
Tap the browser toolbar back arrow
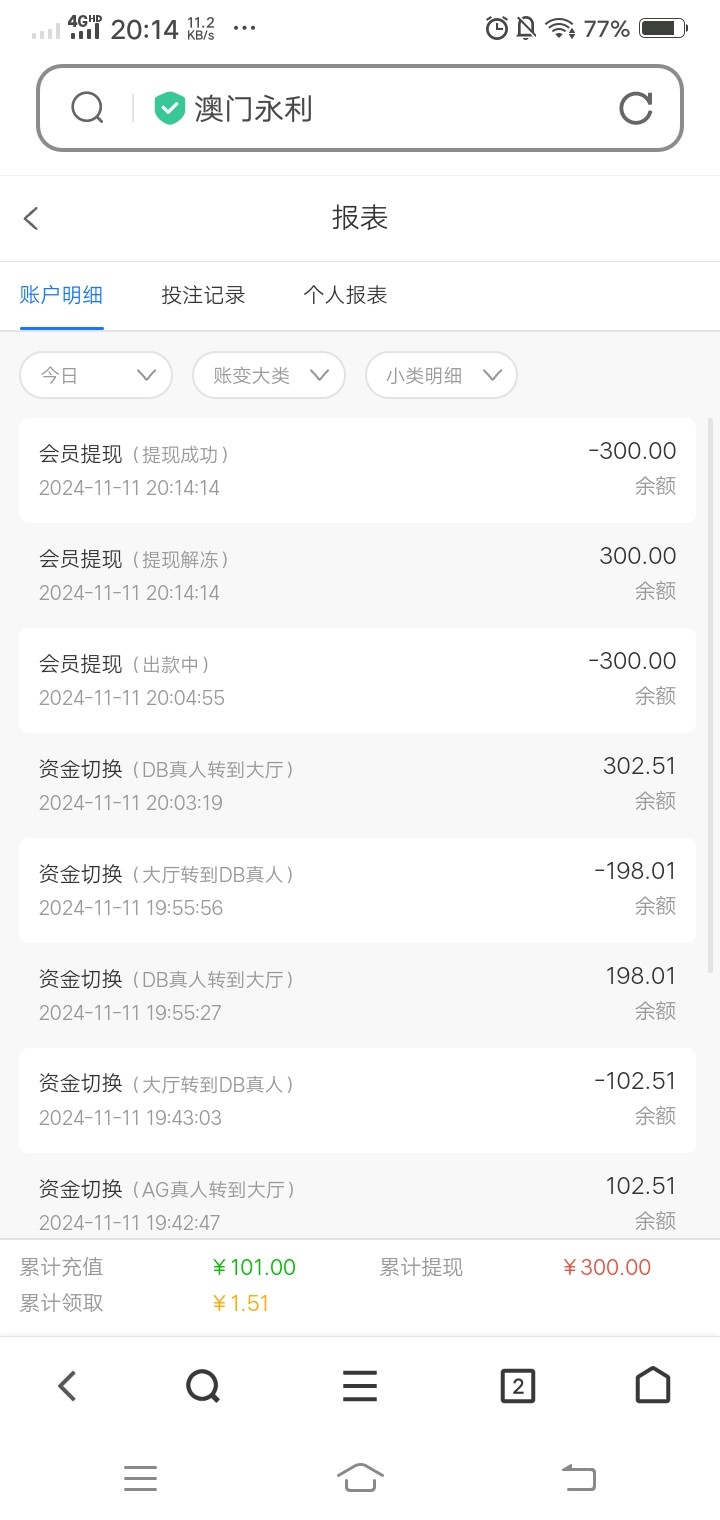pyautogui.click(x=67, y=1386)
